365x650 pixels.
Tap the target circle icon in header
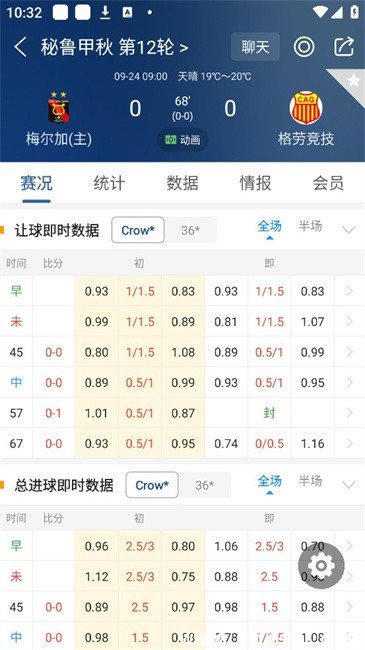click(304, 47)
